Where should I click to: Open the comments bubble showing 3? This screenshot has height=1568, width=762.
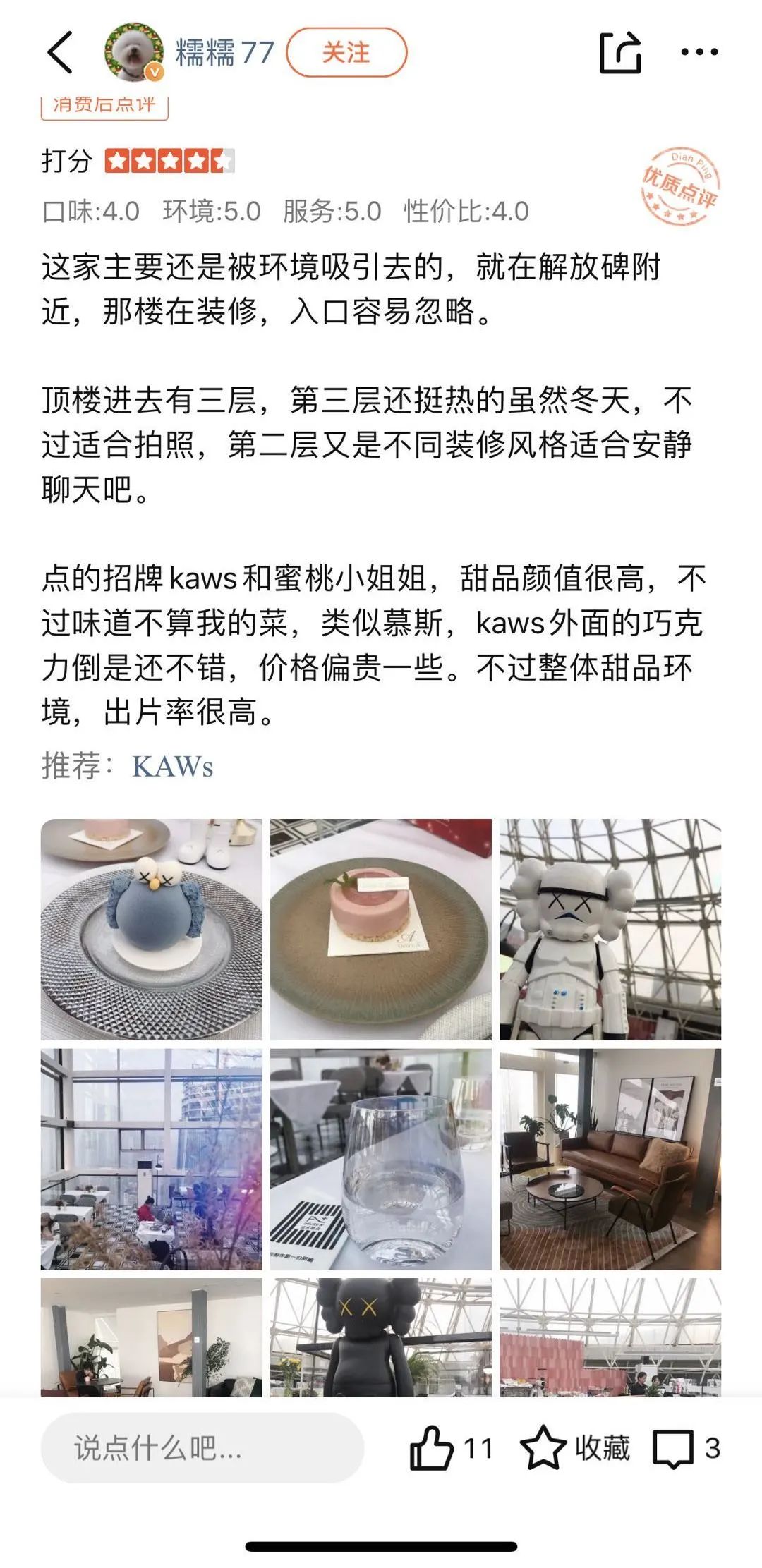pyautogui.click(x=673, y=1448)
